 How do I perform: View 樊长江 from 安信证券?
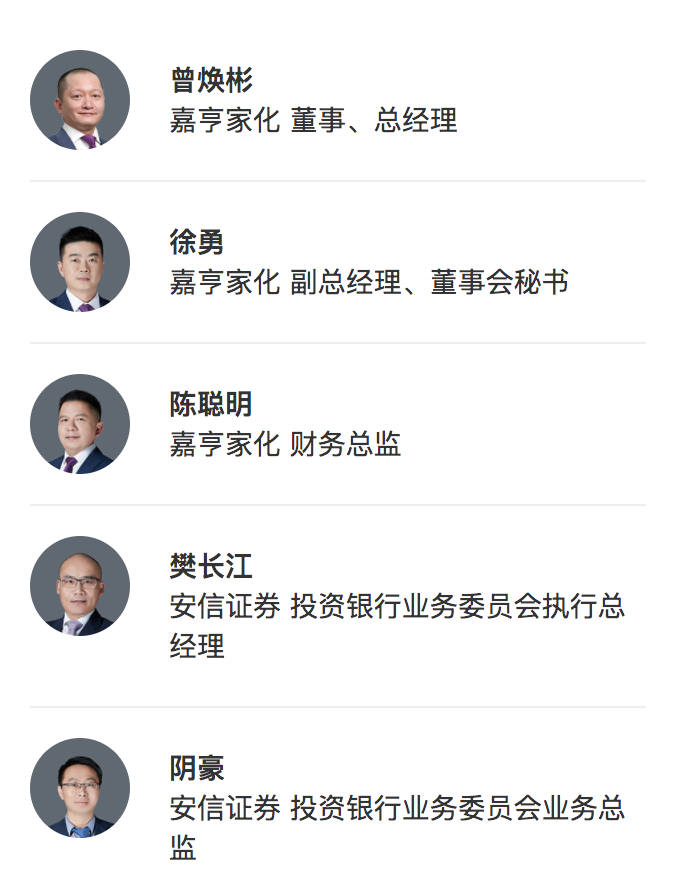click(338, 606)
